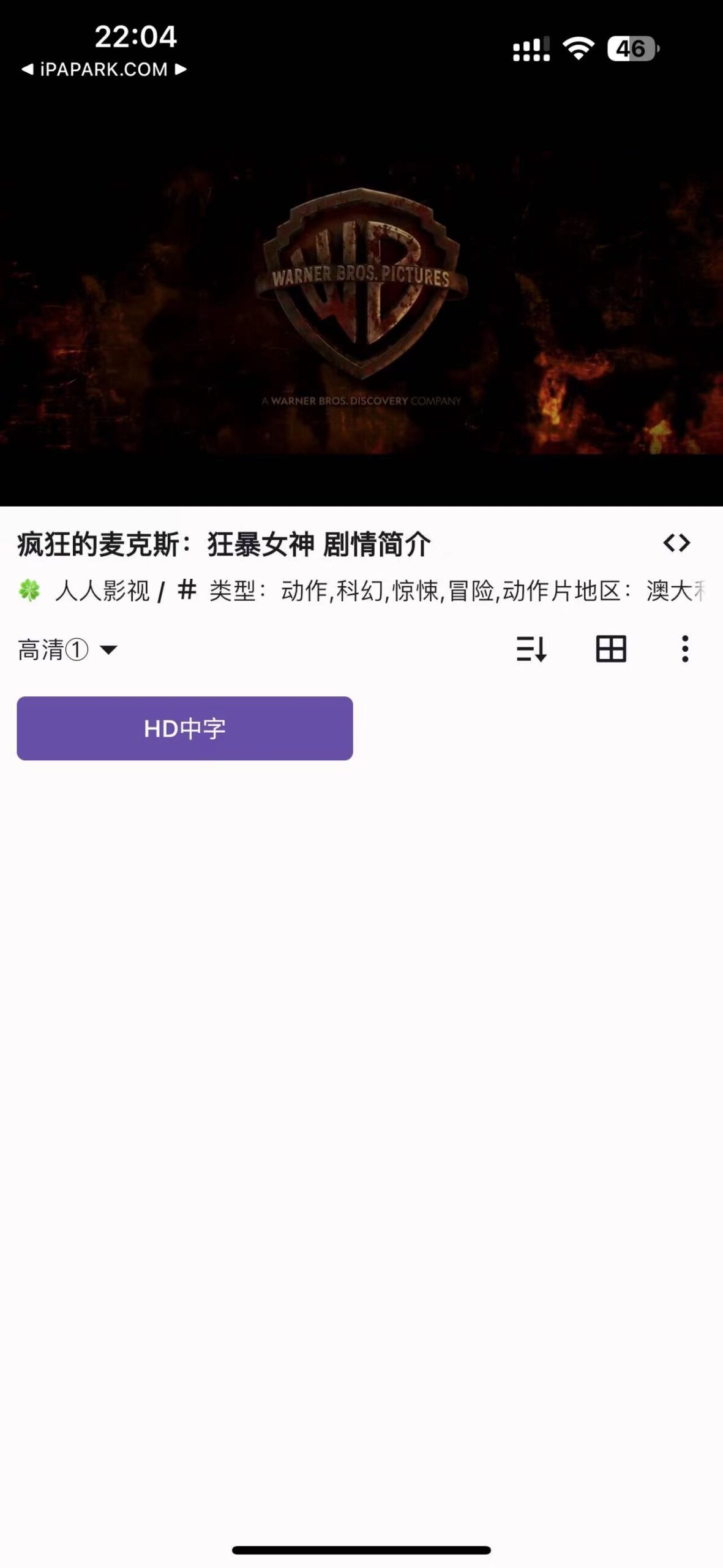Go forward using the right arrow near iPAPARK.COM
Viewport: 723px width, 1568px height.
[x=179, y=69]
